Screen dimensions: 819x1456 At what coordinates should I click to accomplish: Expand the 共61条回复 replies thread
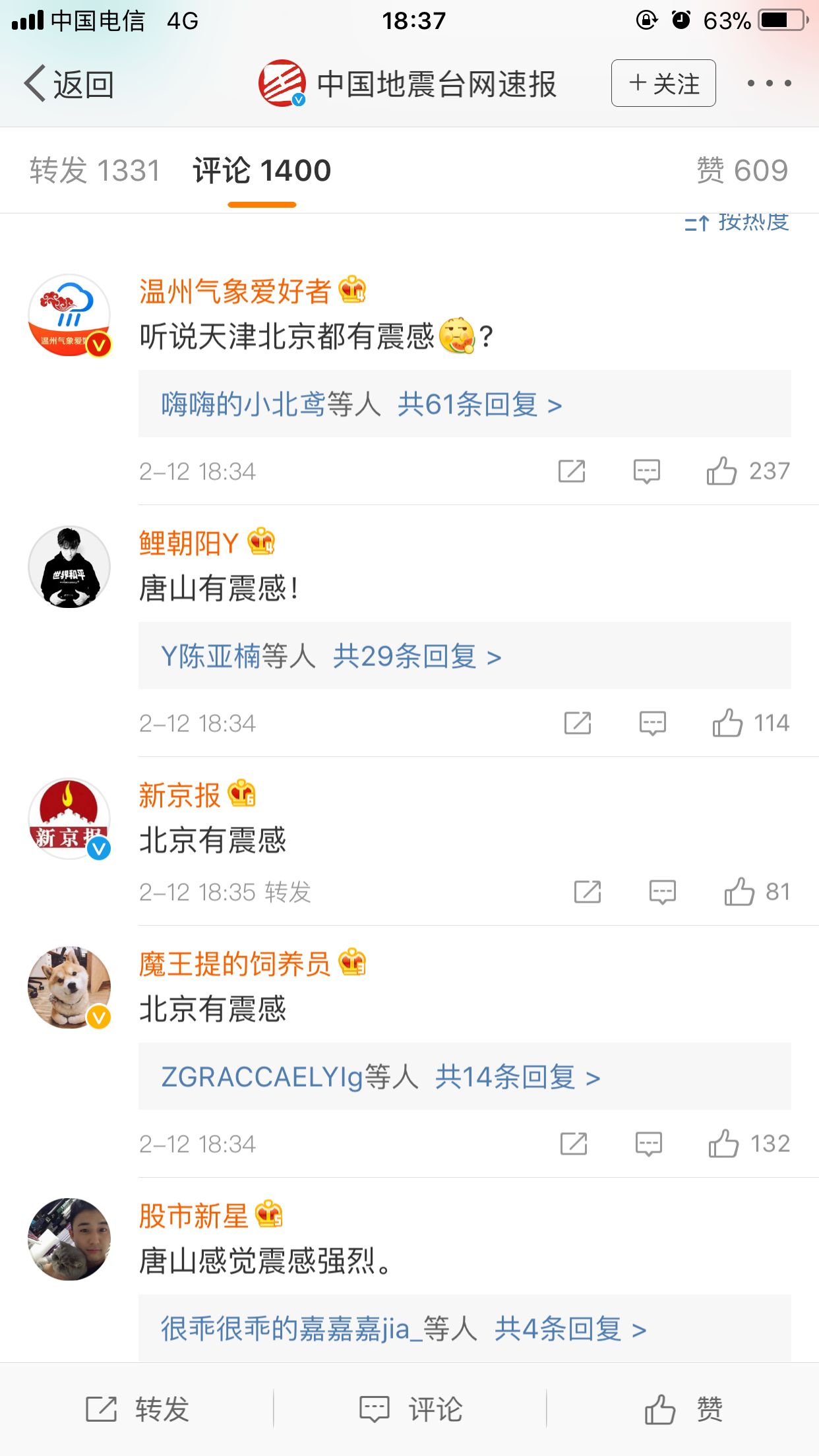[x=479, y=404]
